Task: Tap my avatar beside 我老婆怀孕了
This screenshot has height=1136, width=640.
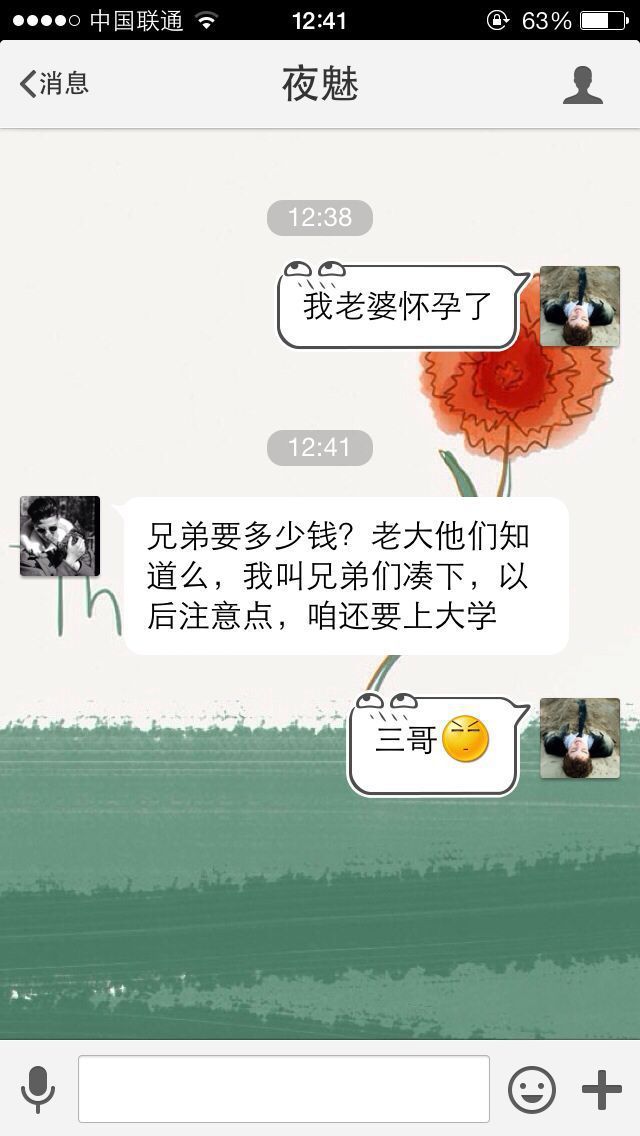Action: point(580,306)
